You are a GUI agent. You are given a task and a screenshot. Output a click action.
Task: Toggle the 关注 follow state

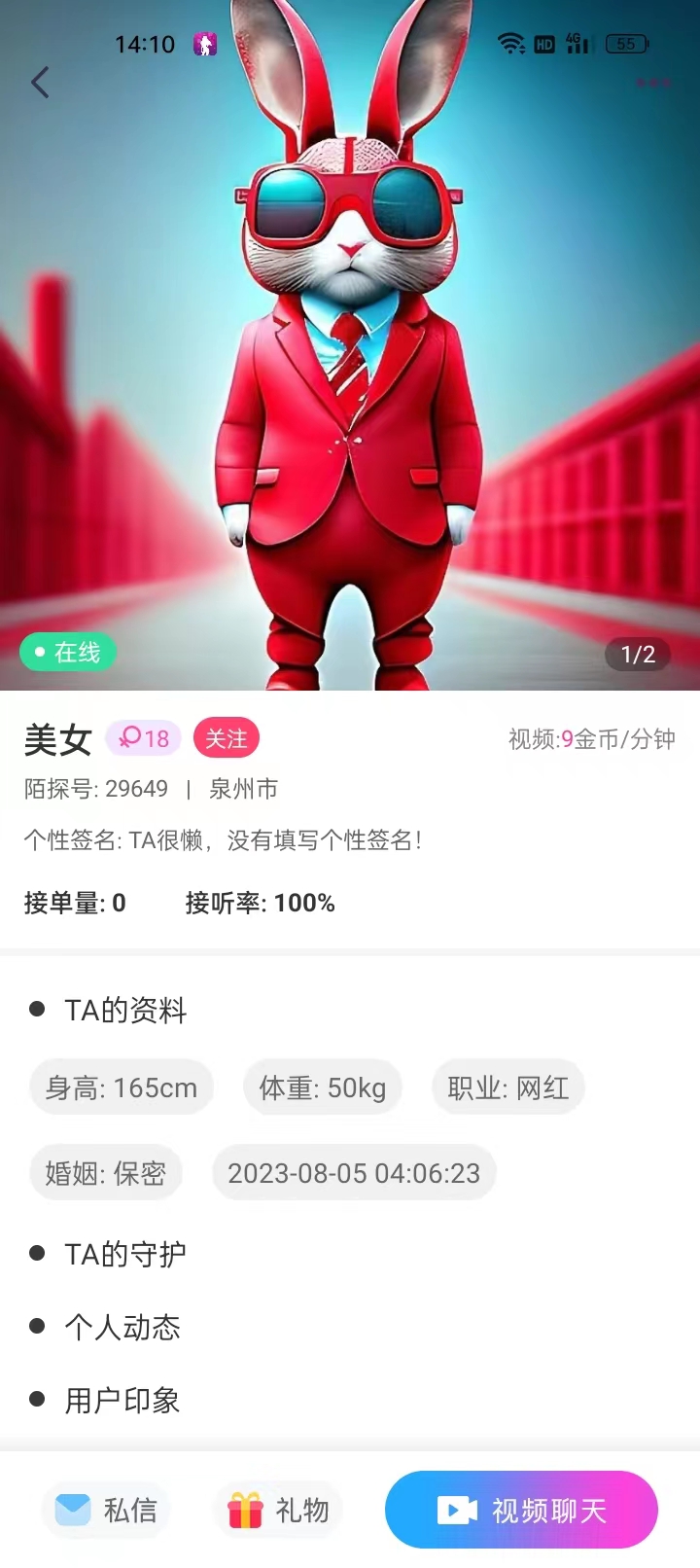[x=225, y=738]
